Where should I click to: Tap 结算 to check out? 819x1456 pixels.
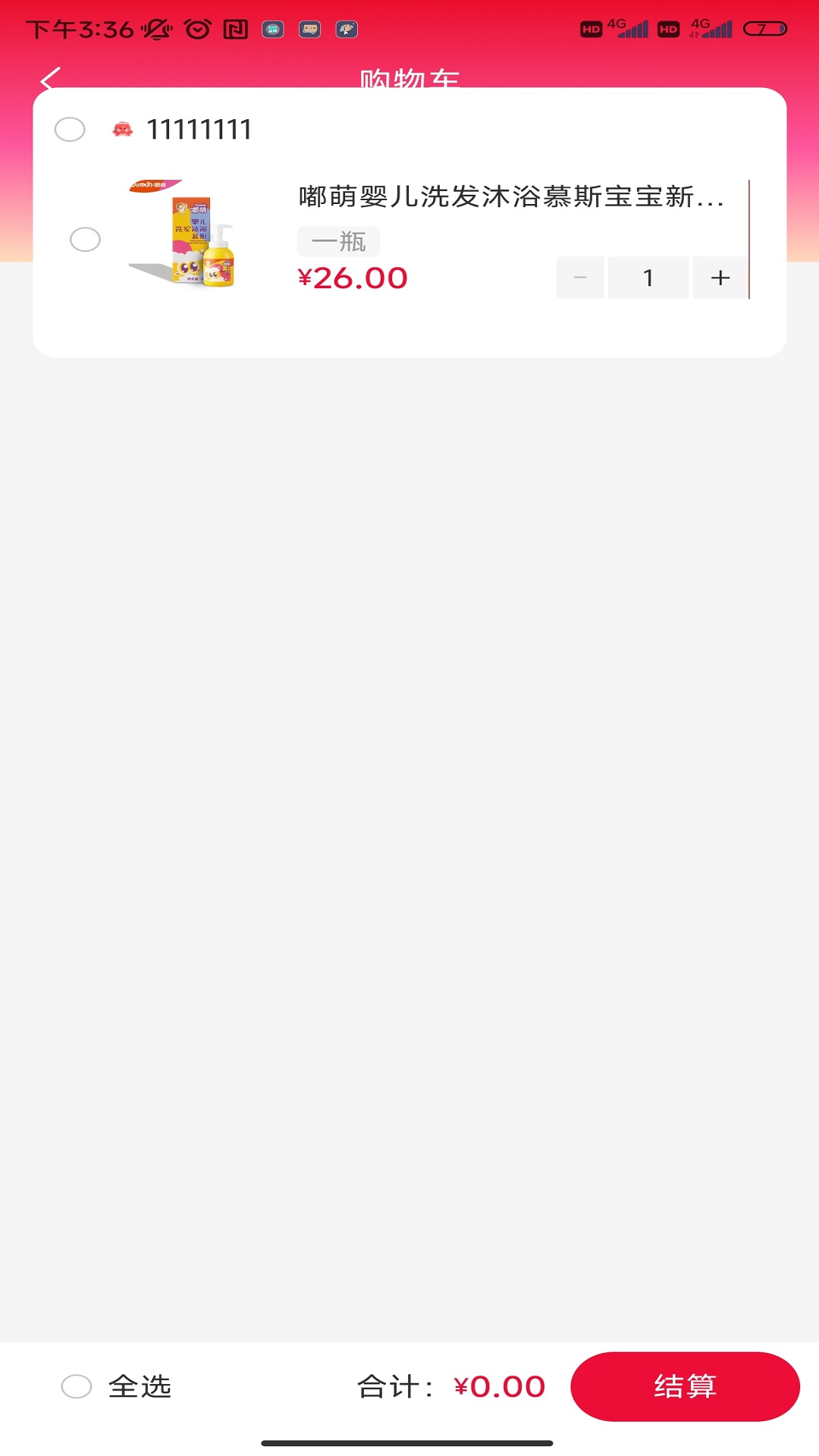tap(685, 1386)
